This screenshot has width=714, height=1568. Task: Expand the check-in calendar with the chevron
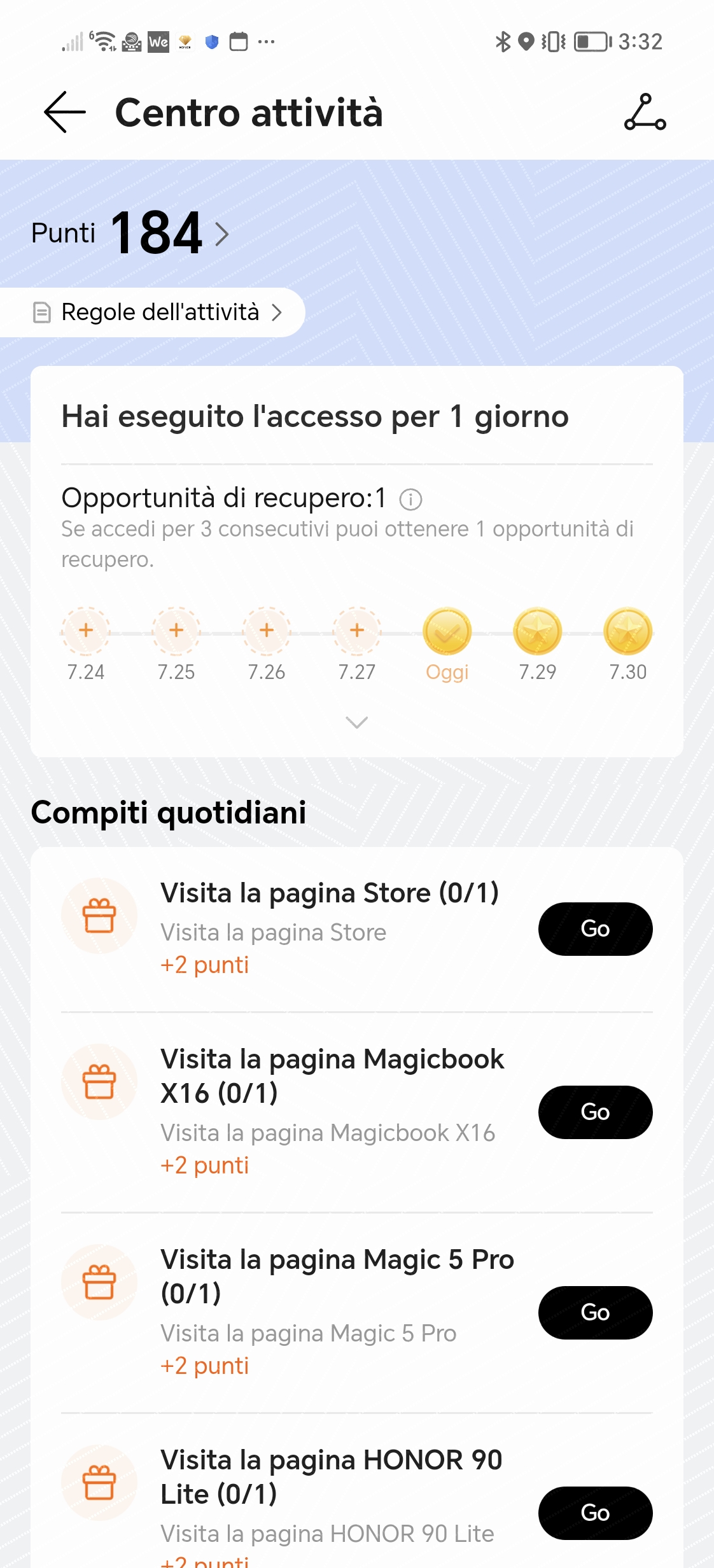click(x=356, y=722)
